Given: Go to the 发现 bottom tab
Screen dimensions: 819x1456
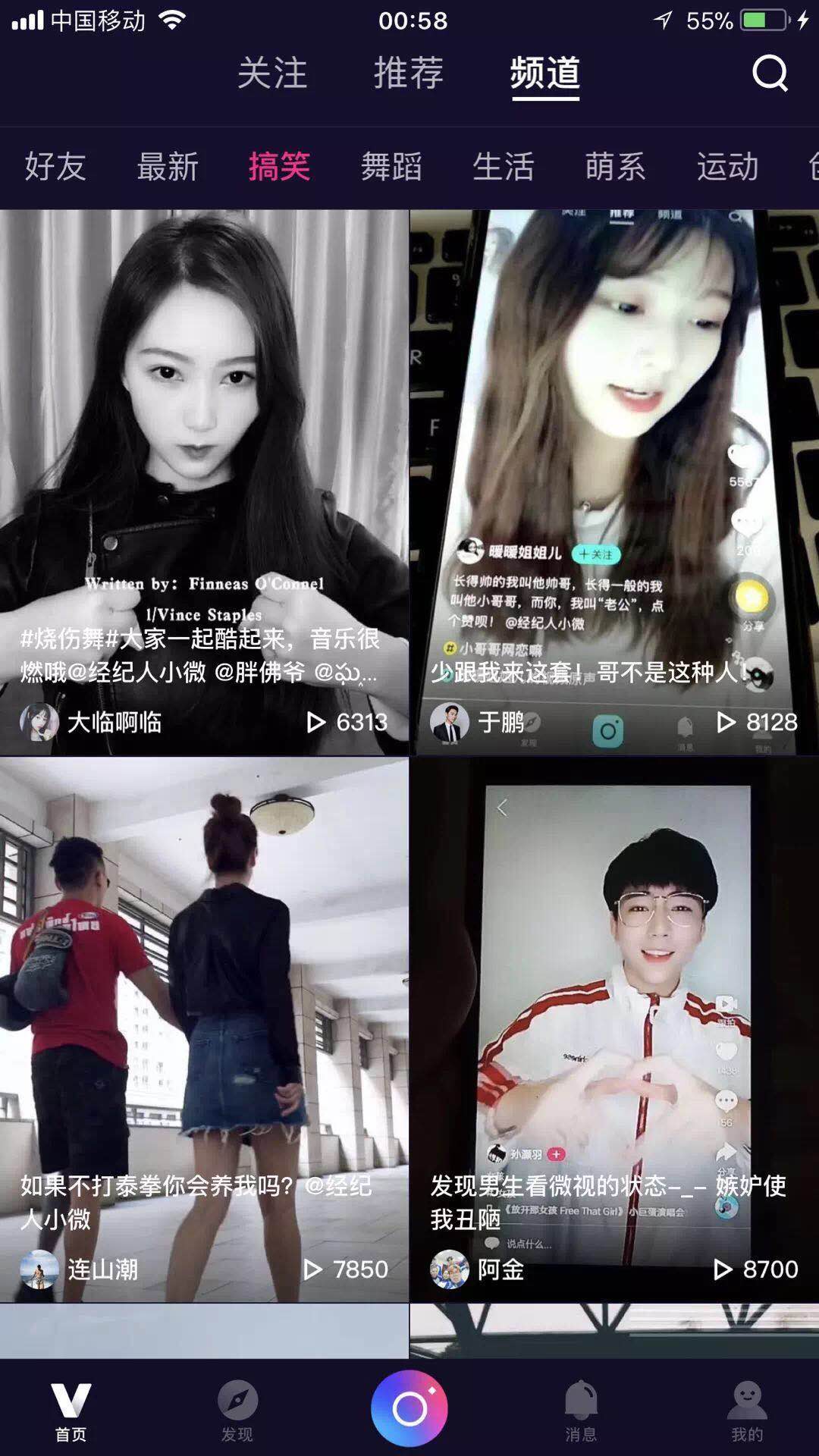Looking at the screenshot, I should 237,1412.
